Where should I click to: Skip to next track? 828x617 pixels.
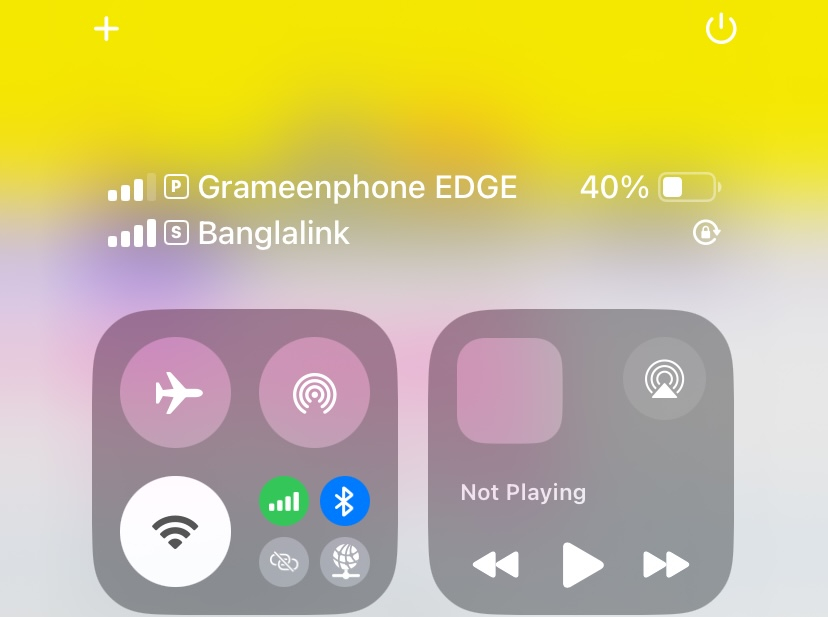coord(666,565)
